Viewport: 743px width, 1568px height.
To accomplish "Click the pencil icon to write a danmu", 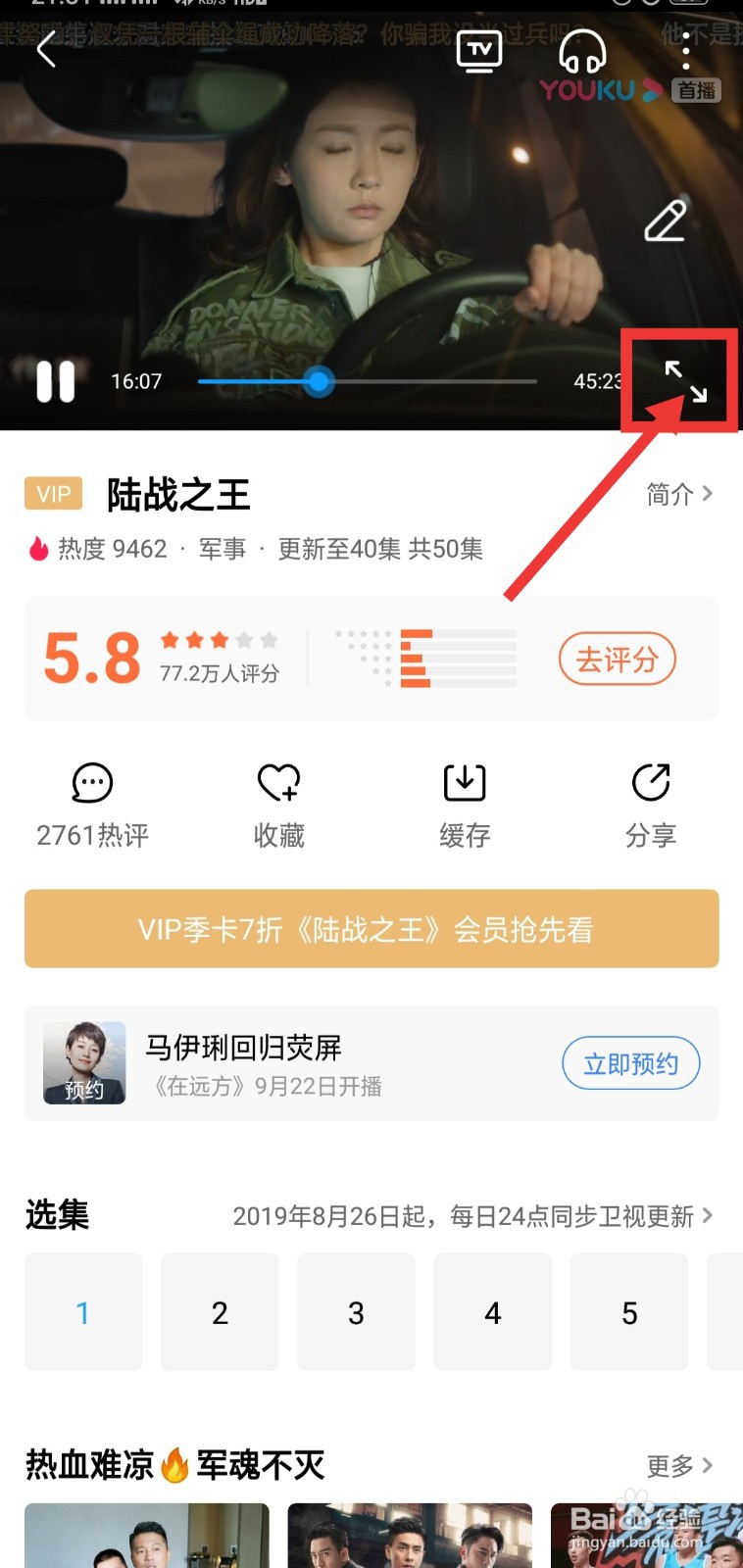I will (x=665, y=222).
